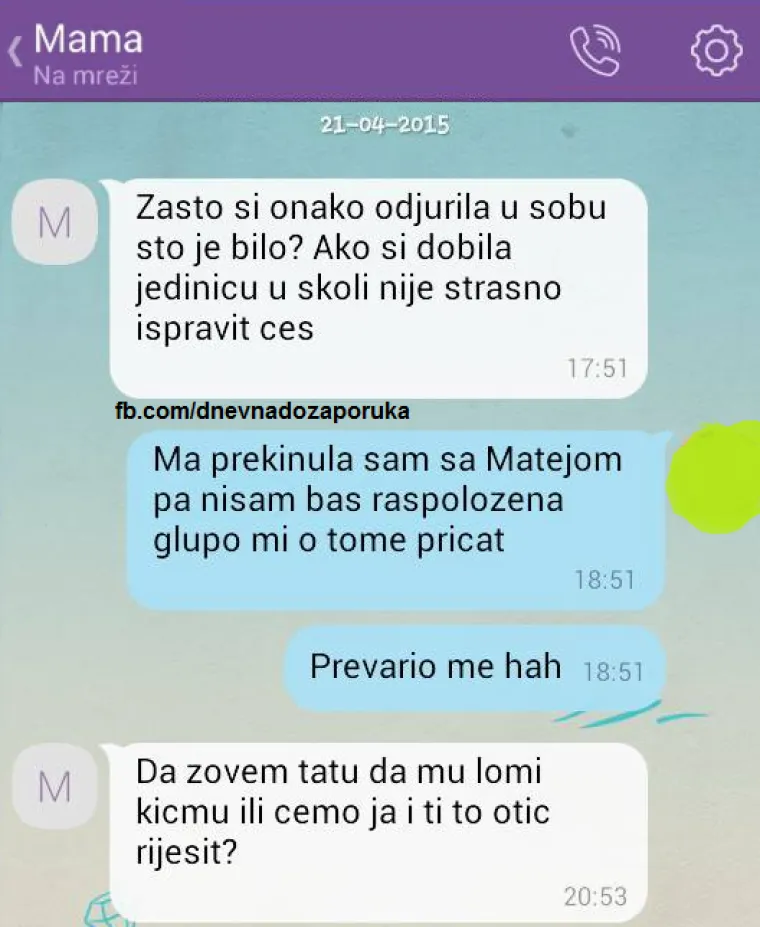Open the chat header bar

380,50
